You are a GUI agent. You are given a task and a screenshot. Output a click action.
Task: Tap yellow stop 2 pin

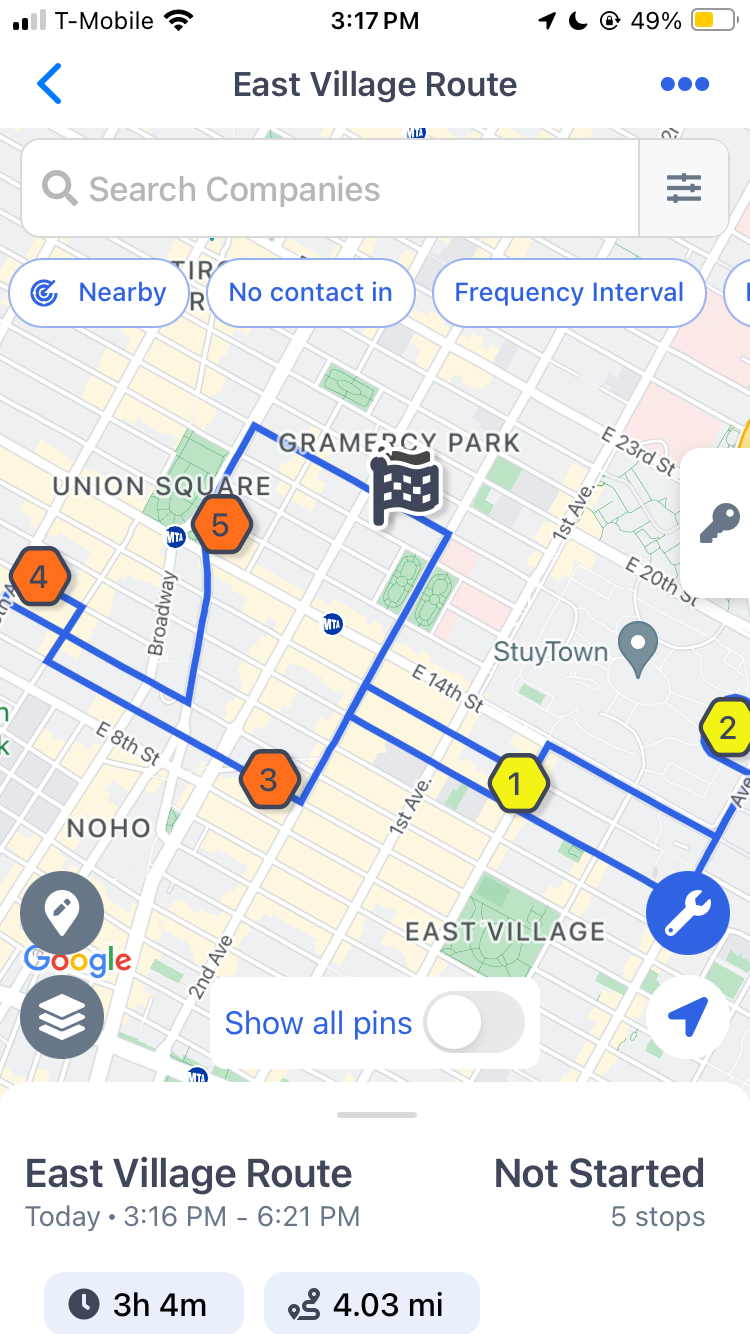[727, 728]
